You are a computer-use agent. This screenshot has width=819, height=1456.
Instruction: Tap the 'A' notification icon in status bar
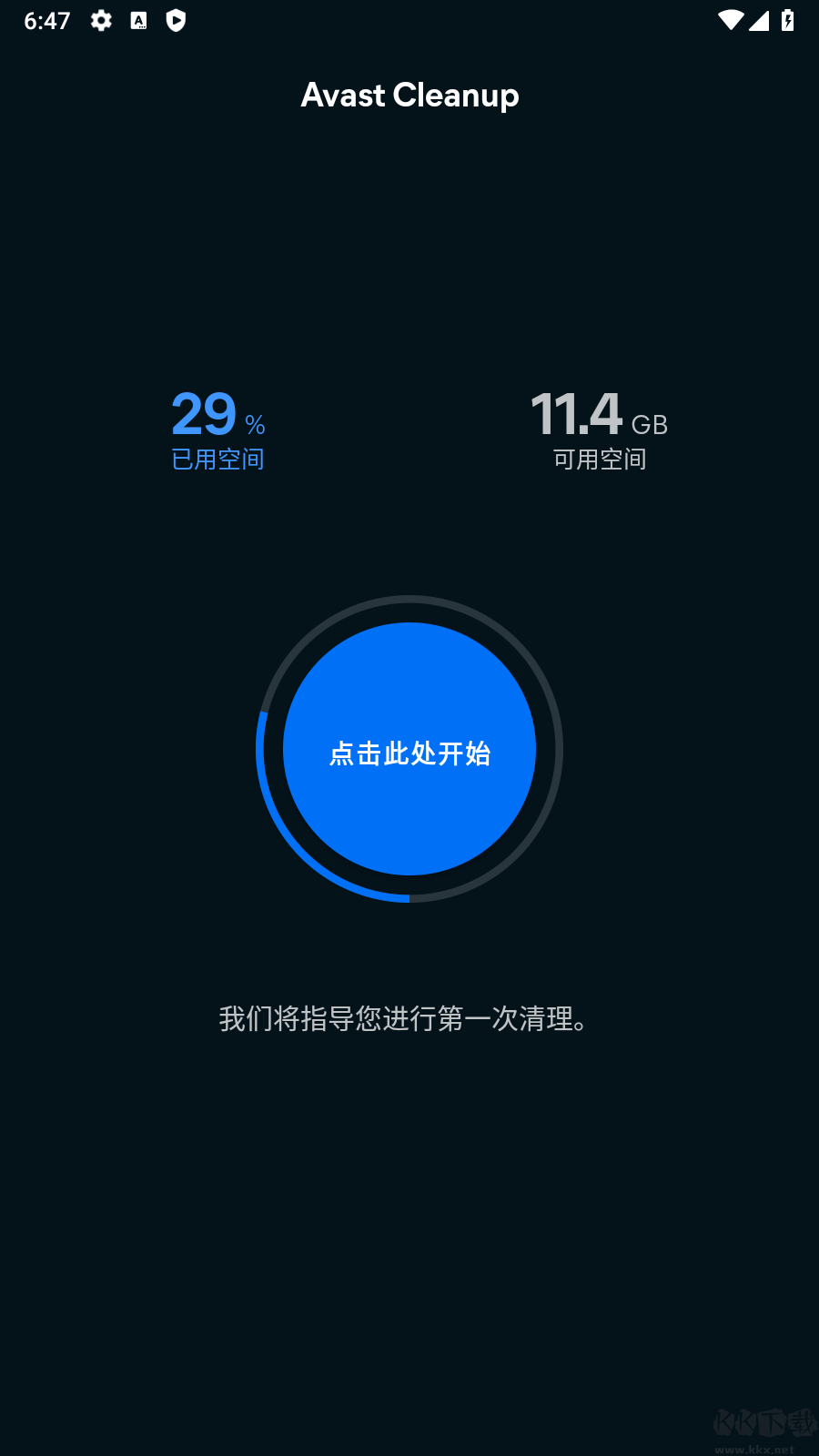point(139,20)
